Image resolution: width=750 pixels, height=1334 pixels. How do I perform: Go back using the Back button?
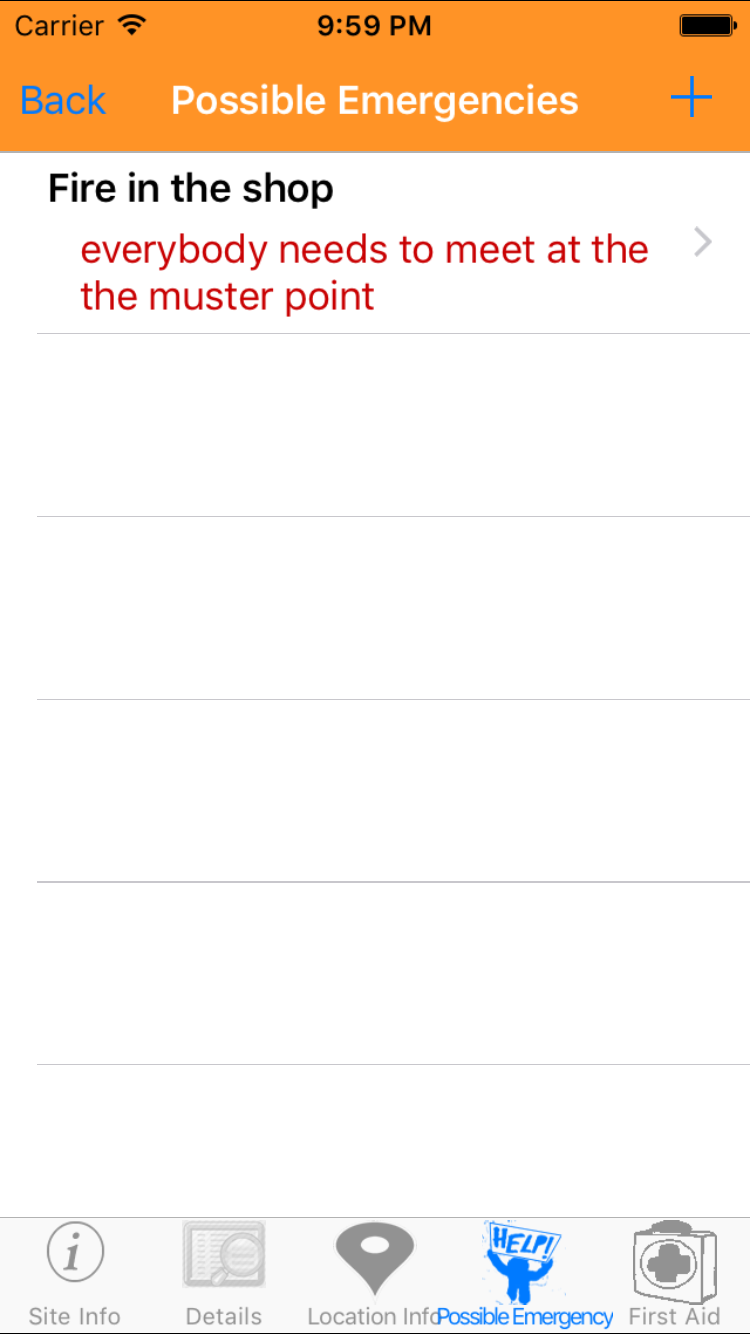point(63,101)
